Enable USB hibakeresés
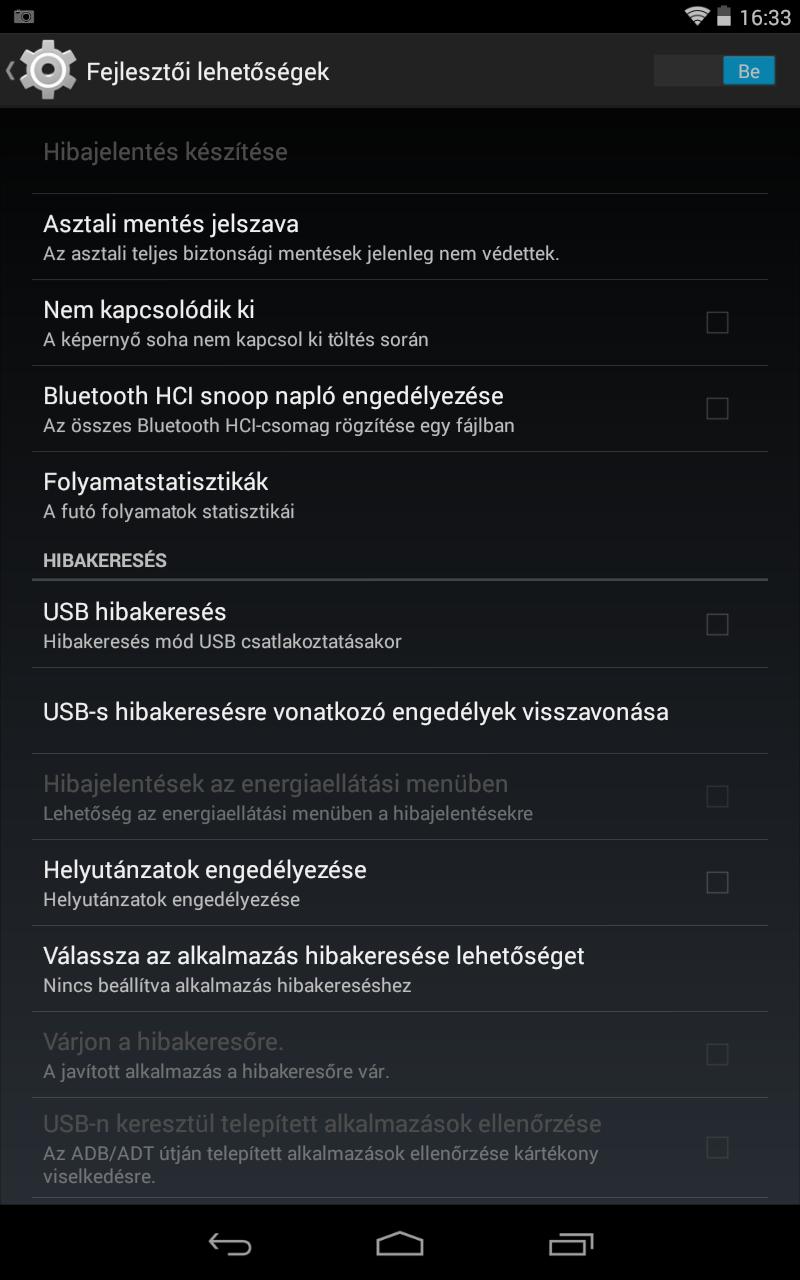This screenshot has height=1280, width=800. point(717,624)
